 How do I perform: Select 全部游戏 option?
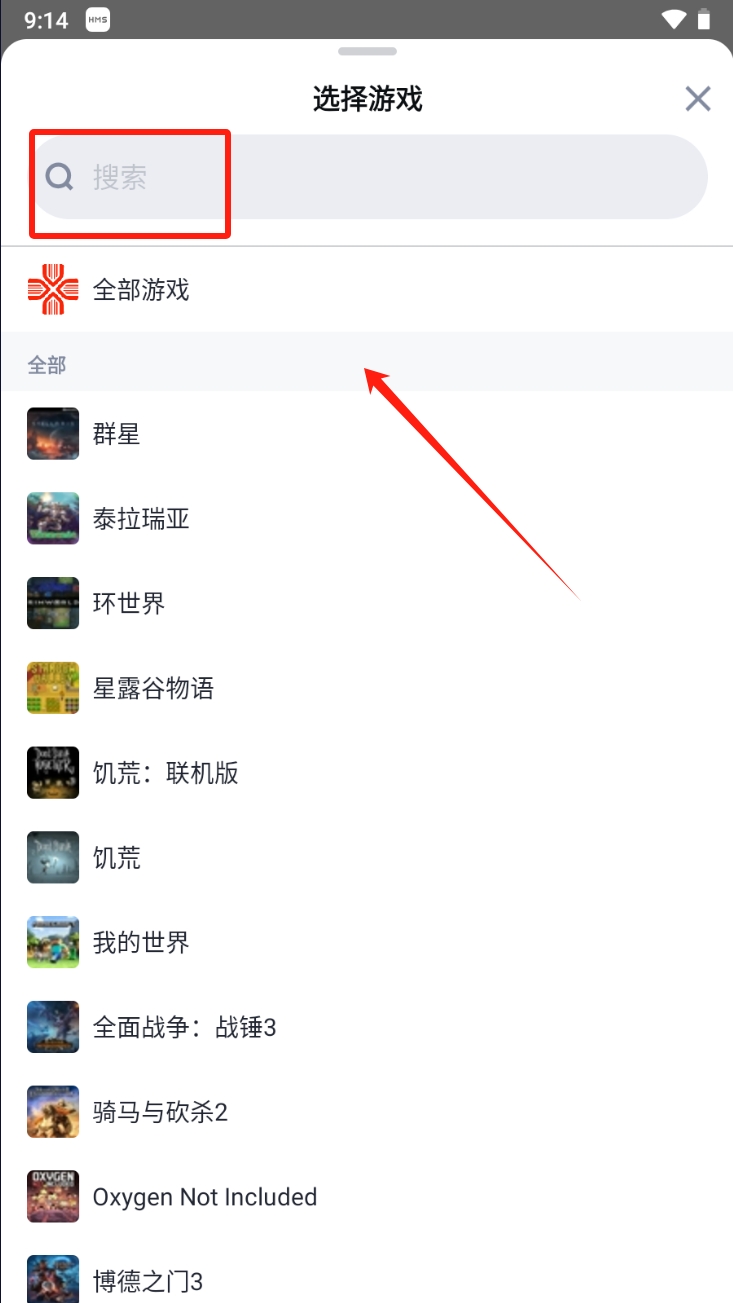point(141,290)
